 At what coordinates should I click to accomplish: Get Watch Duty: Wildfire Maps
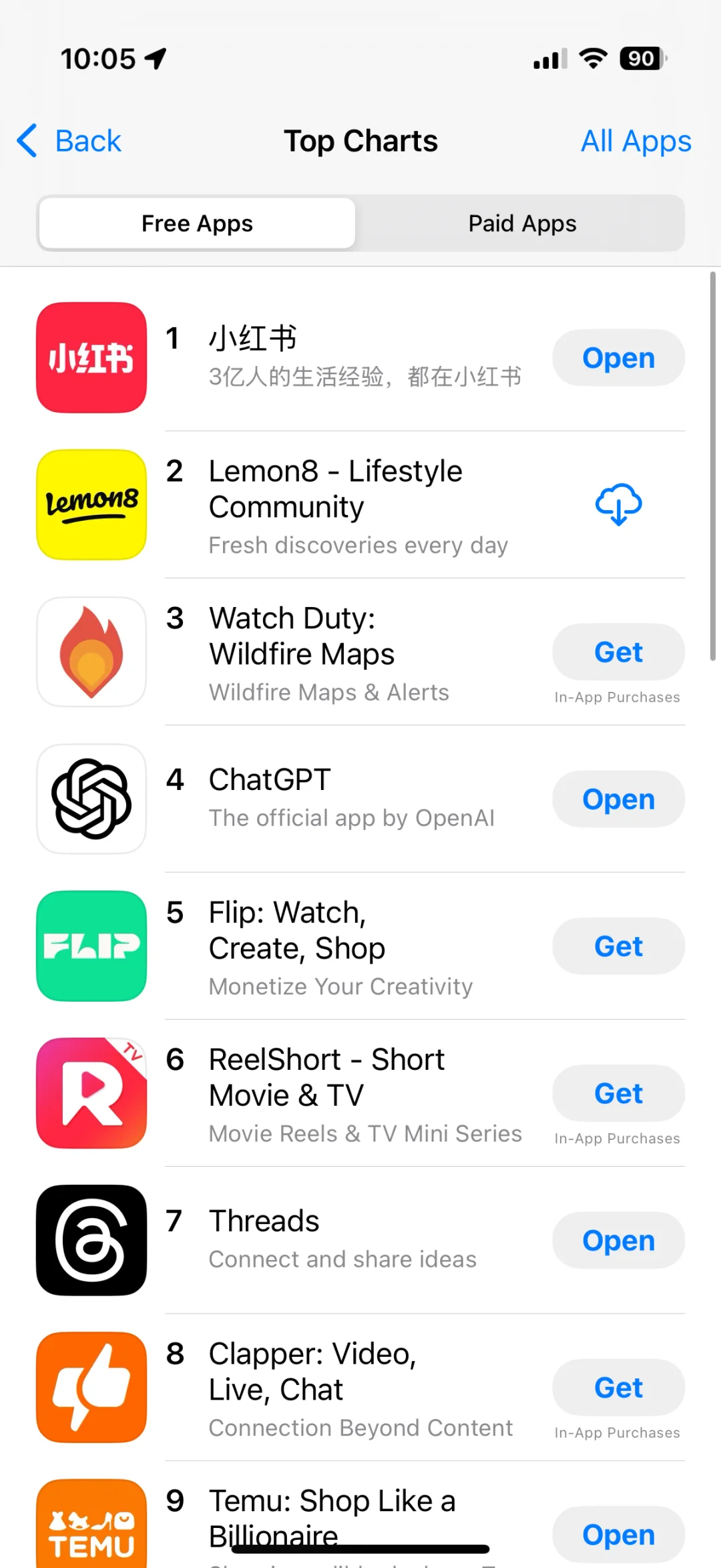click(618, 652)
